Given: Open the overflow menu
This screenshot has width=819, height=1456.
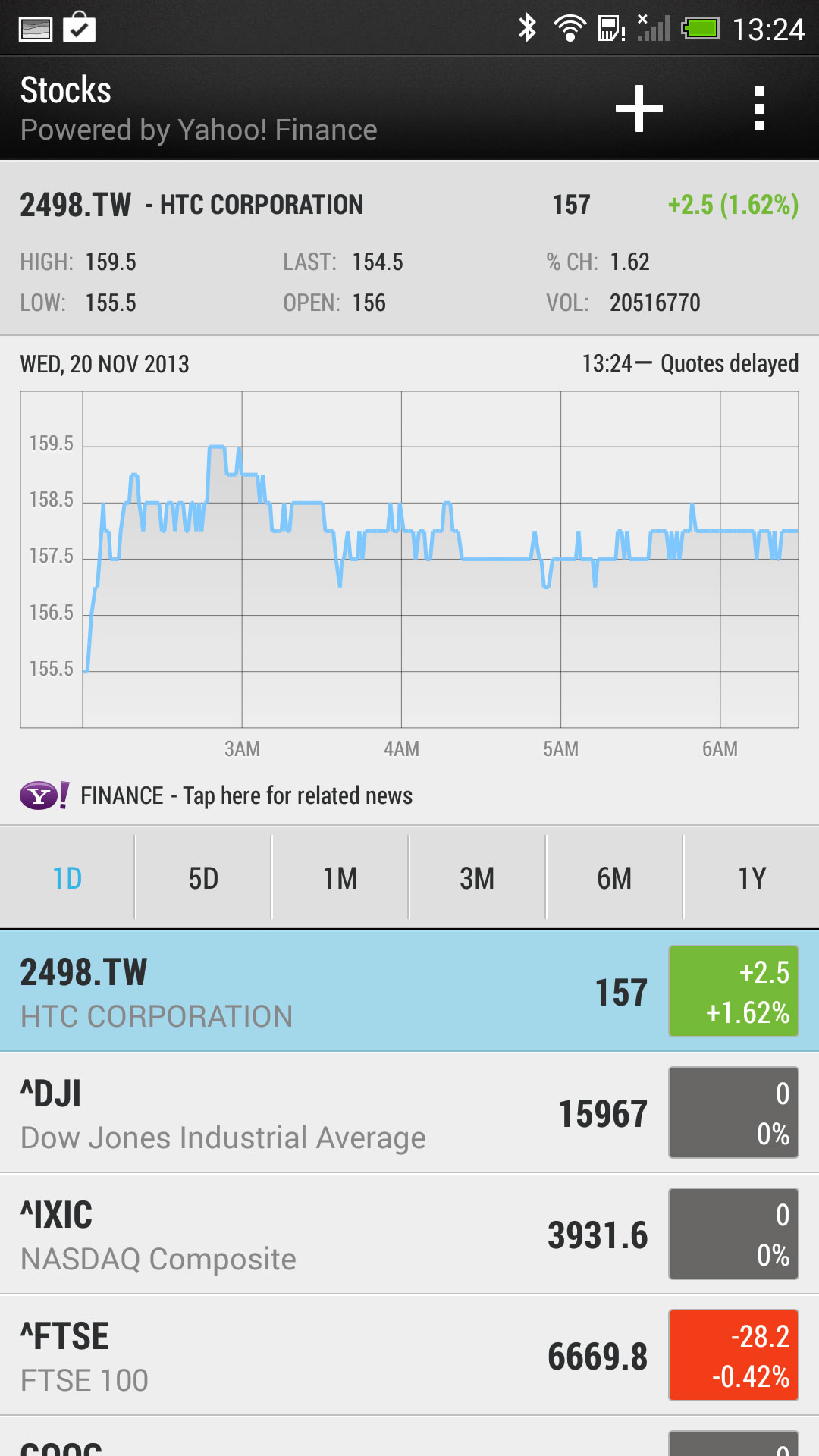Looking at the screenshot, I should click(x=759, y=108).
